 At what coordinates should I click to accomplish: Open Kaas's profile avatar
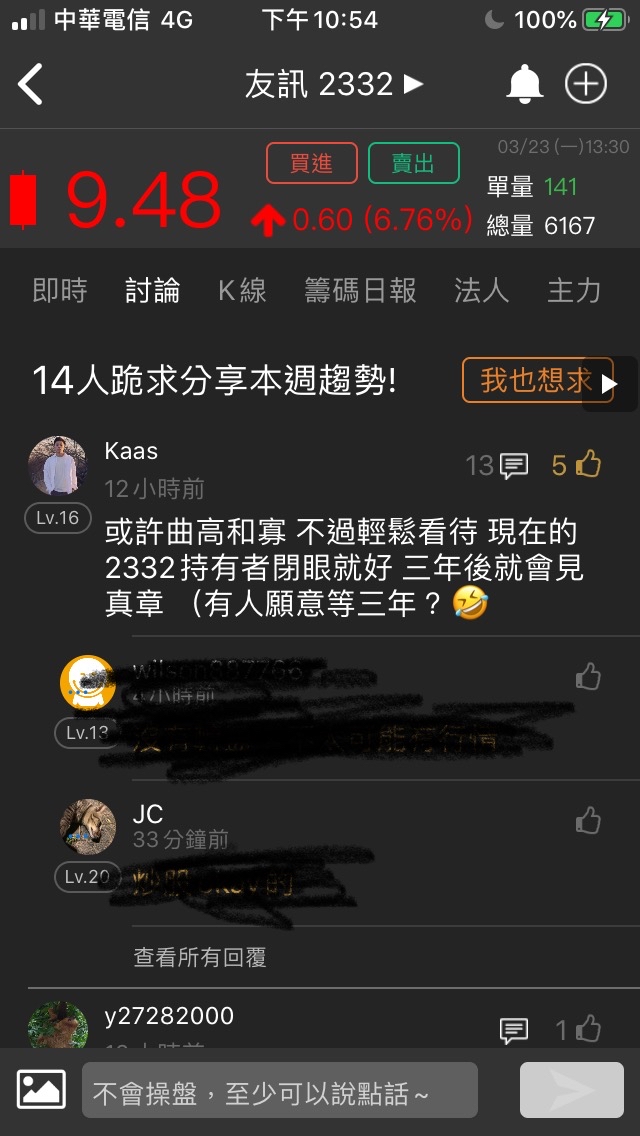[57, 466]
